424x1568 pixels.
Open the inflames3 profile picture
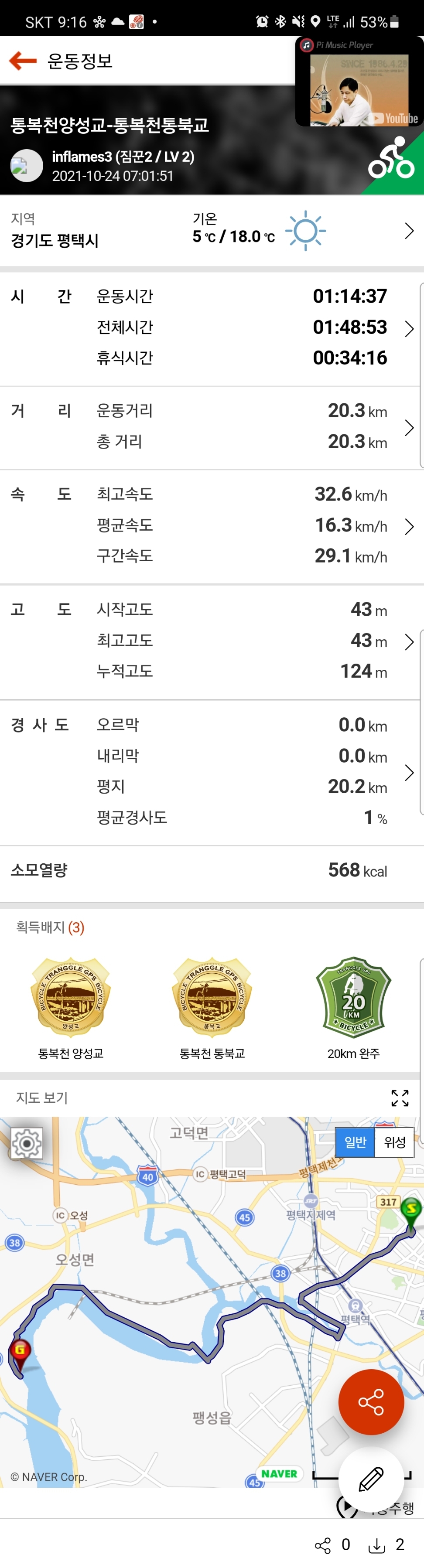coord(26,166)
